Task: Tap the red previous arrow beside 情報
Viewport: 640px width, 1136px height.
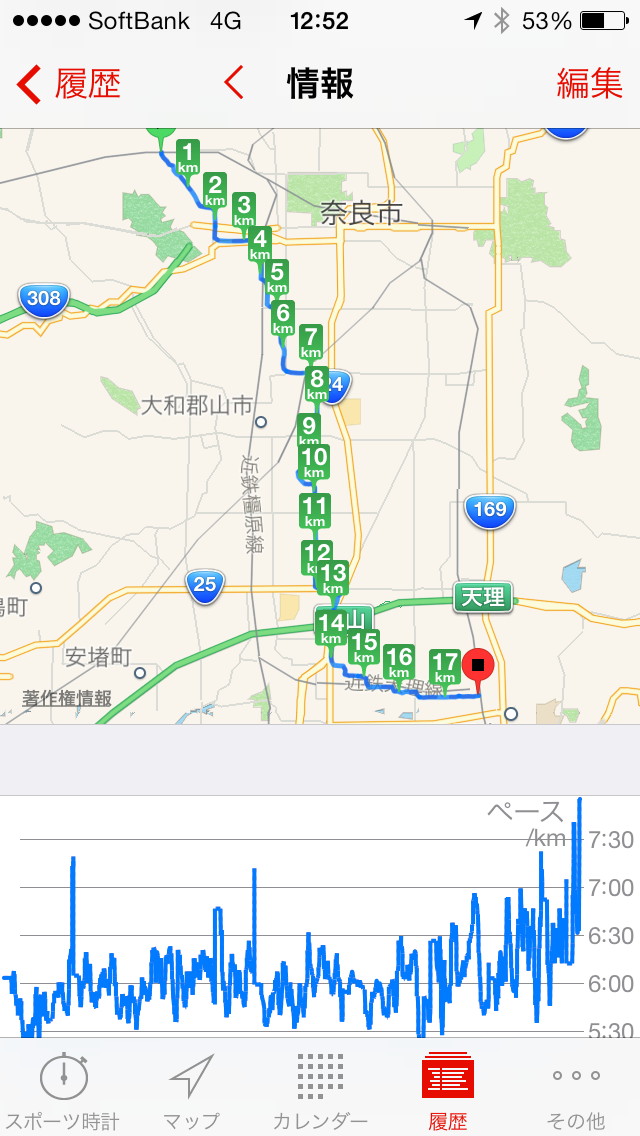Action: pos(234,83)
